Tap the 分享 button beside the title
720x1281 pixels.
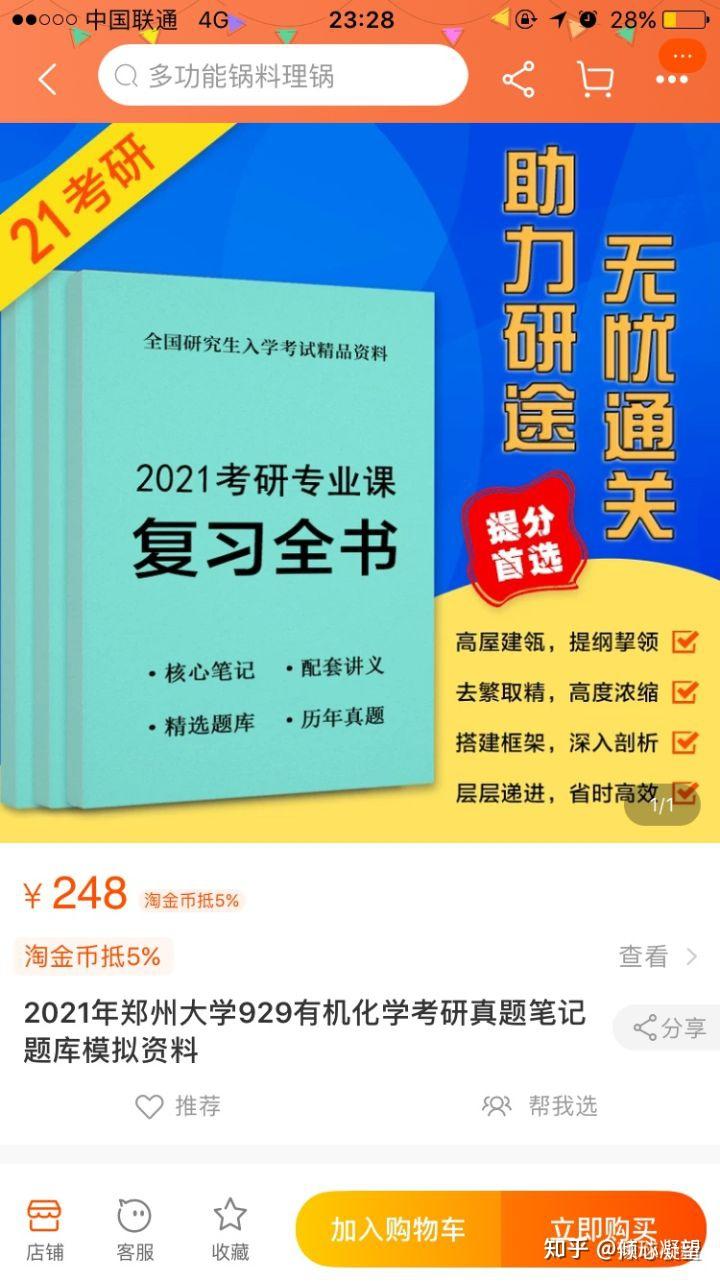pos(667,1027)
